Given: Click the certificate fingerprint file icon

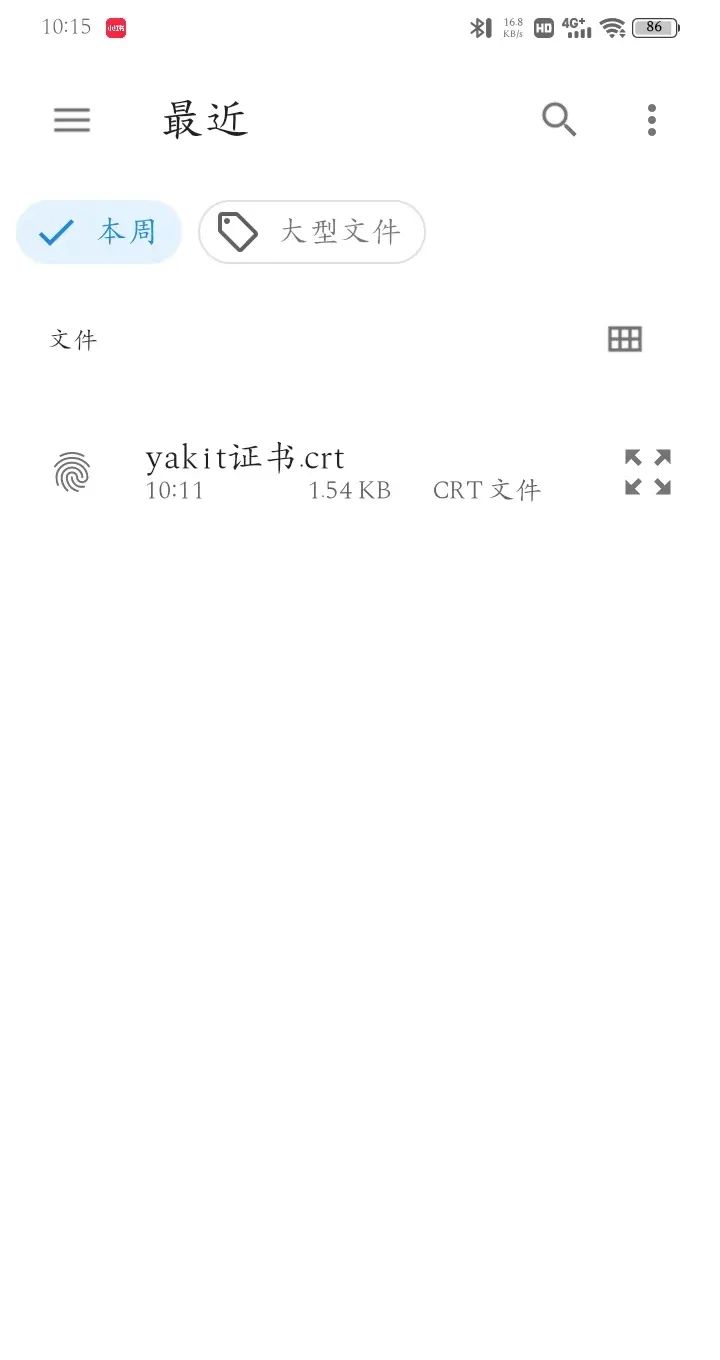Looking at the screenshot, I should pos(72,471).
